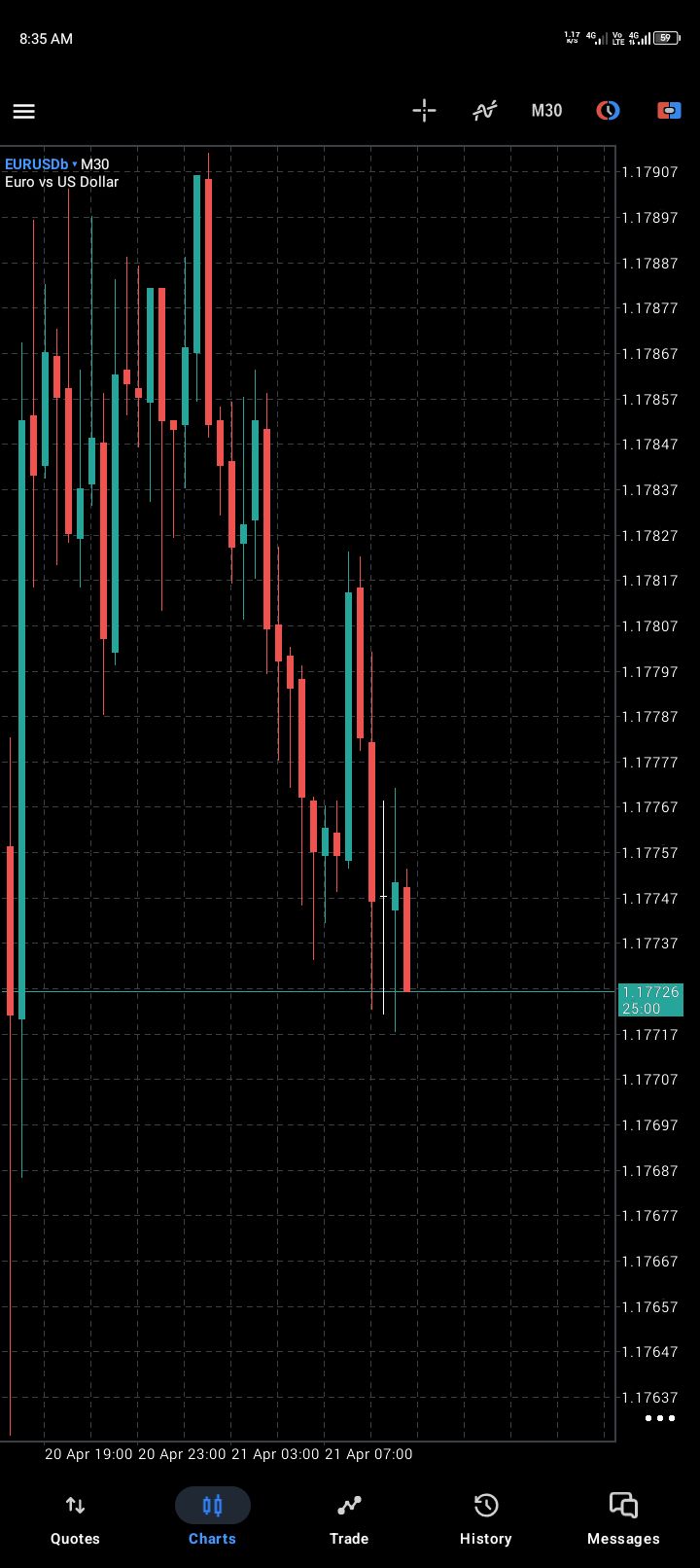Screen dimensions: 700x1568
Task: Open the hamburger menu
Action: coord(24,111)
